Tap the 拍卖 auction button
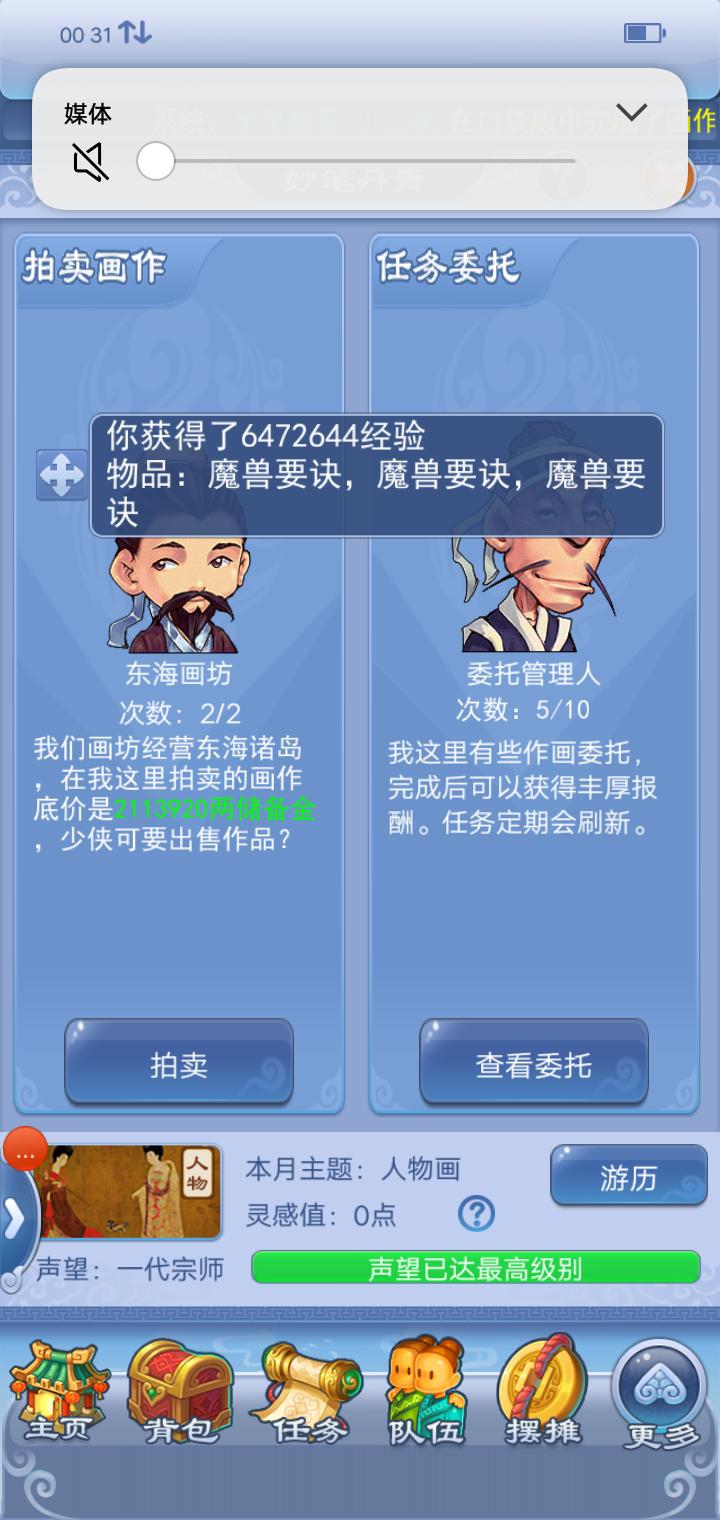This screenshot has height=1520, width=720. click(x=179, y=1064)
